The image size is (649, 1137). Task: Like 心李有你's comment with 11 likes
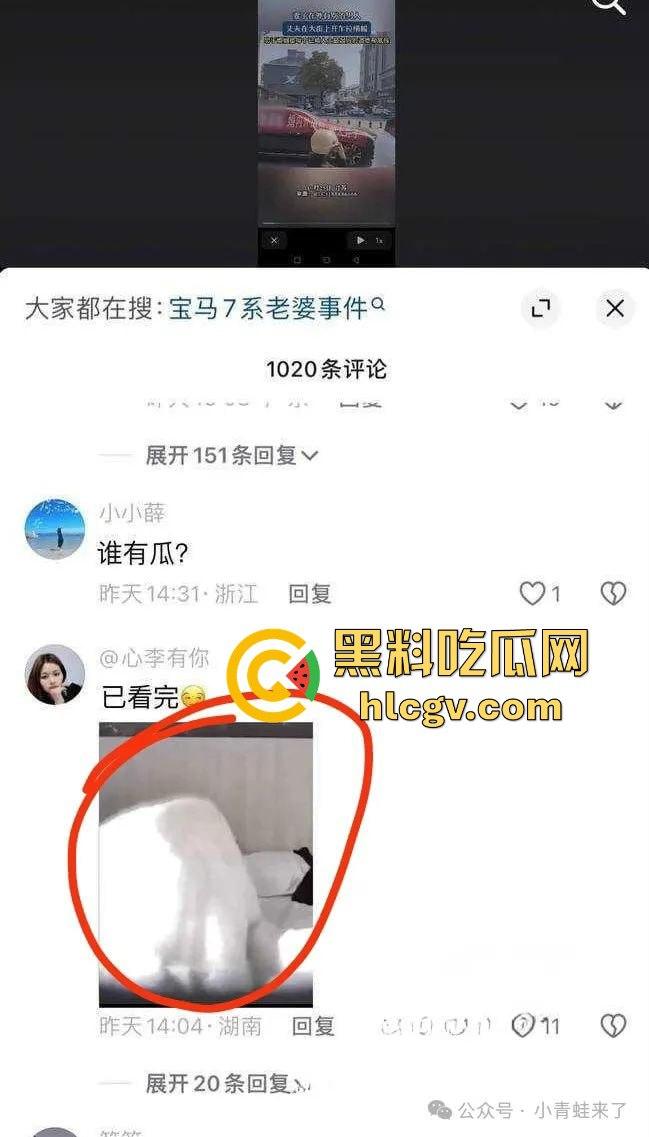524,1026
